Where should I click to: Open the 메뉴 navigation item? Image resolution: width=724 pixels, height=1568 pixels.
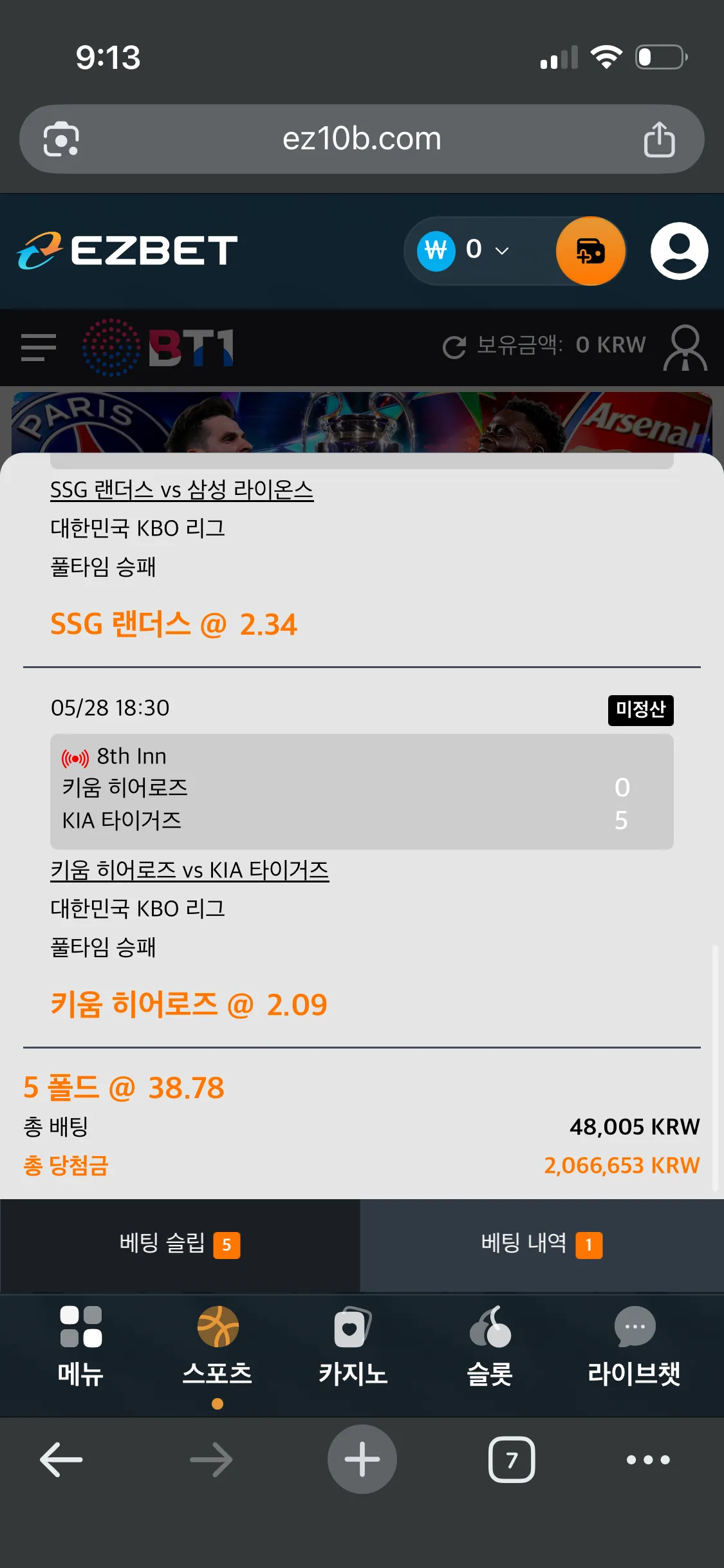pos(80,1347)
